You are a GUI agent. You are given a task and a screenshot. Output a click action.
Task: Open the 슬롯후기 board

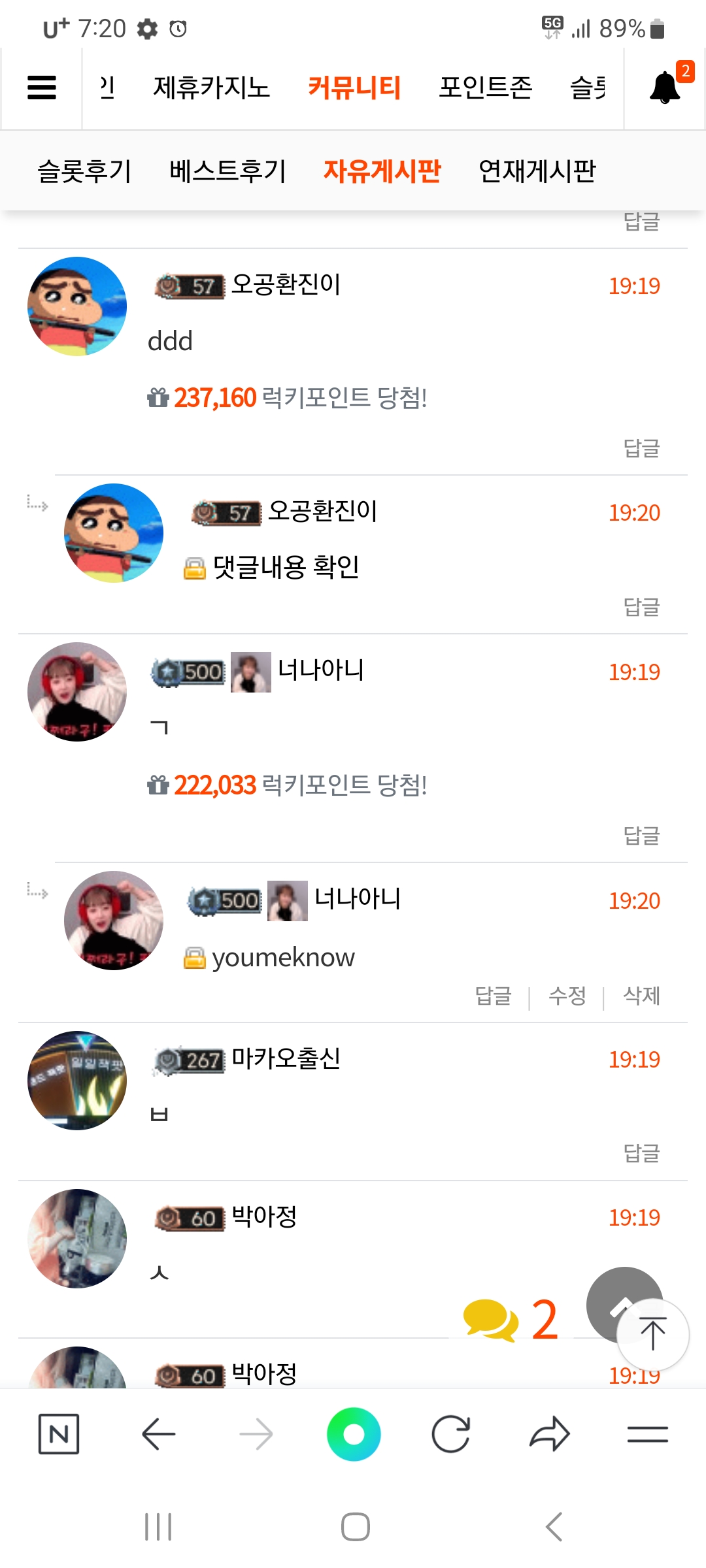click(84, 171)
